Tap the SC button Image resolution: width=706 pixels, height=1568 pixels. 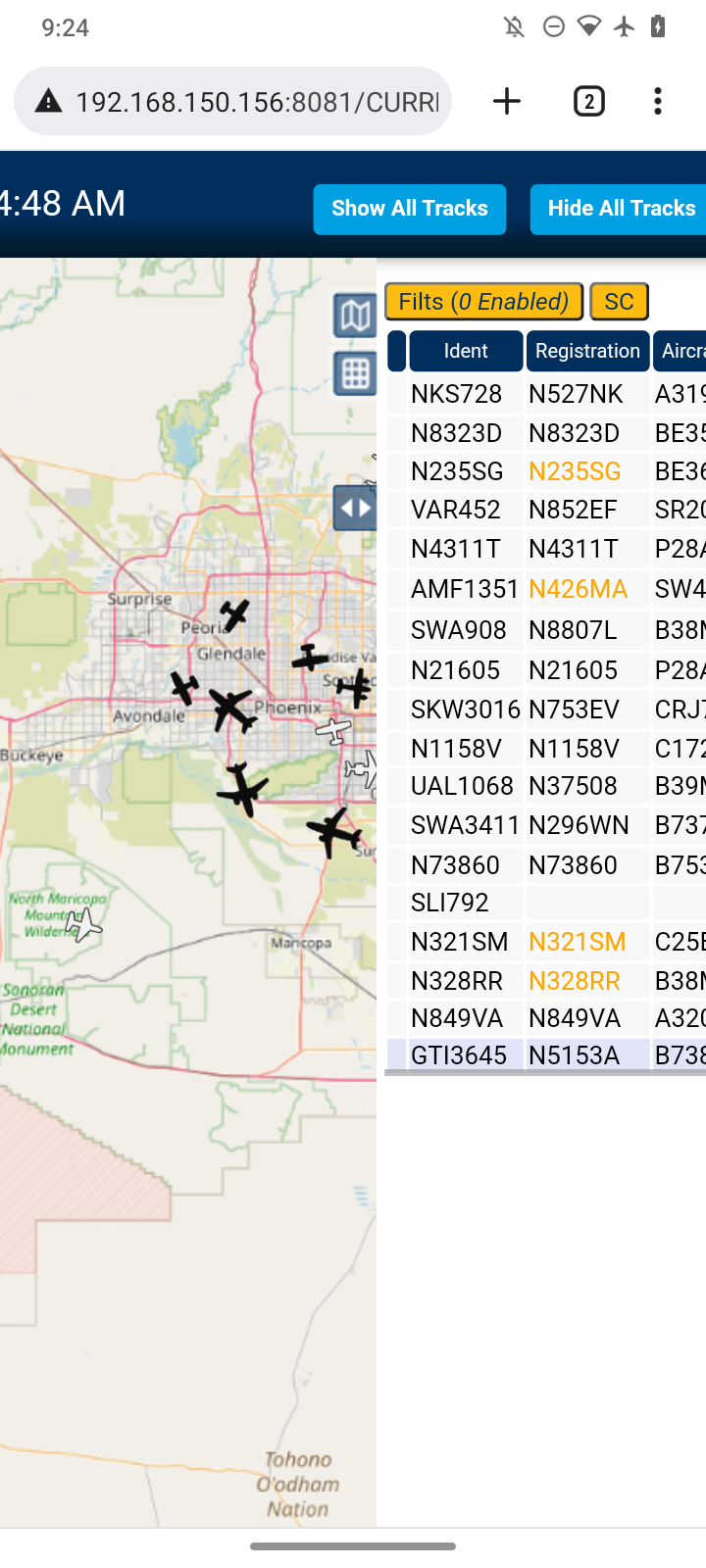[619, 301]
